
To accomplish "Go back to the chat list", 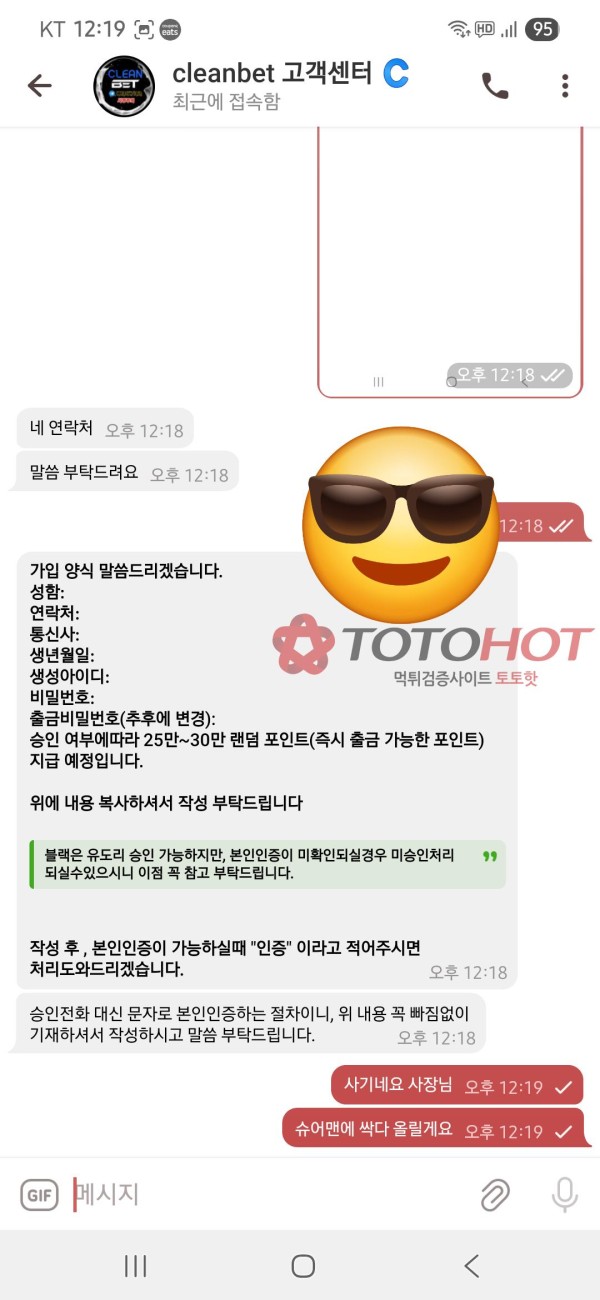I will (39, 86).
